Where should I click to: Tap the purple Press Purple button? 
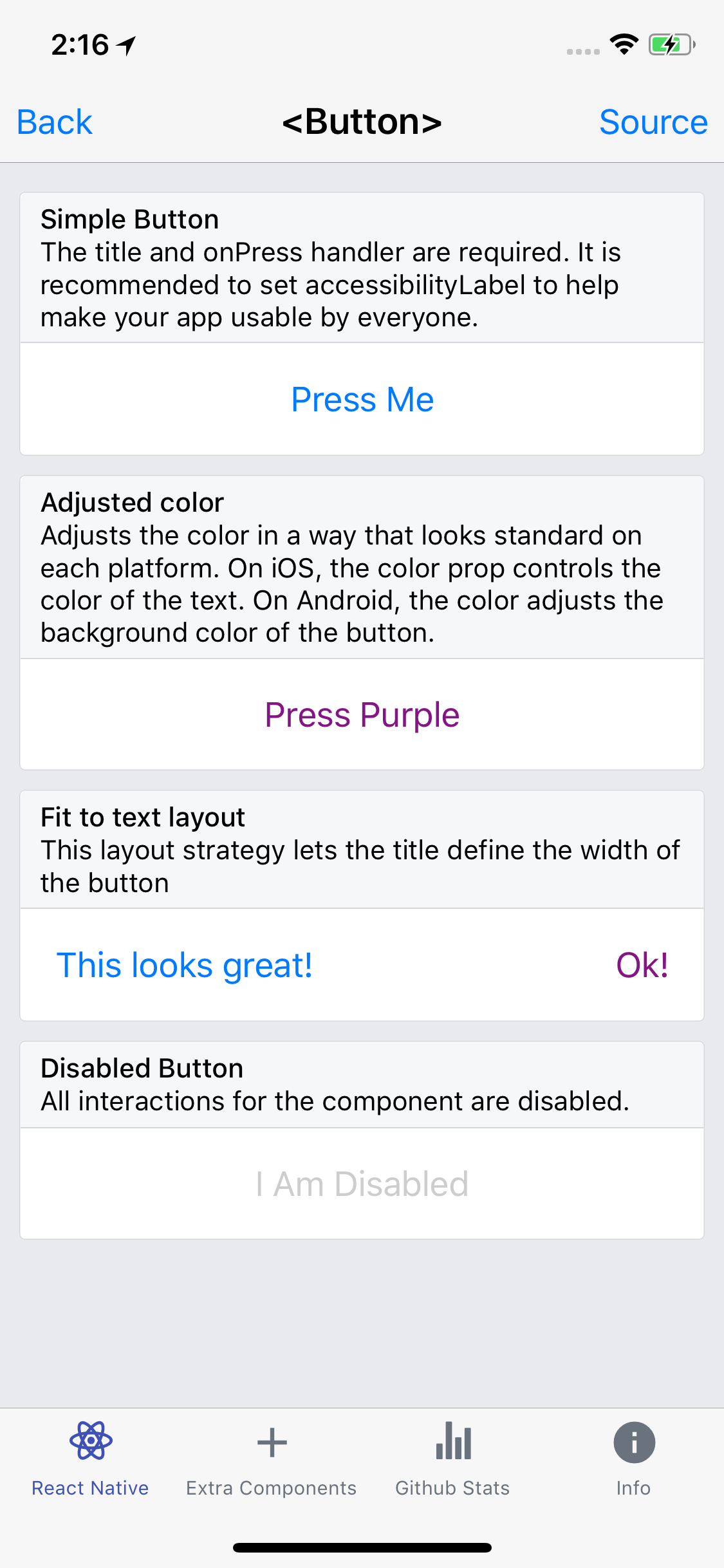pyautogui.click(x=361, y=714)
